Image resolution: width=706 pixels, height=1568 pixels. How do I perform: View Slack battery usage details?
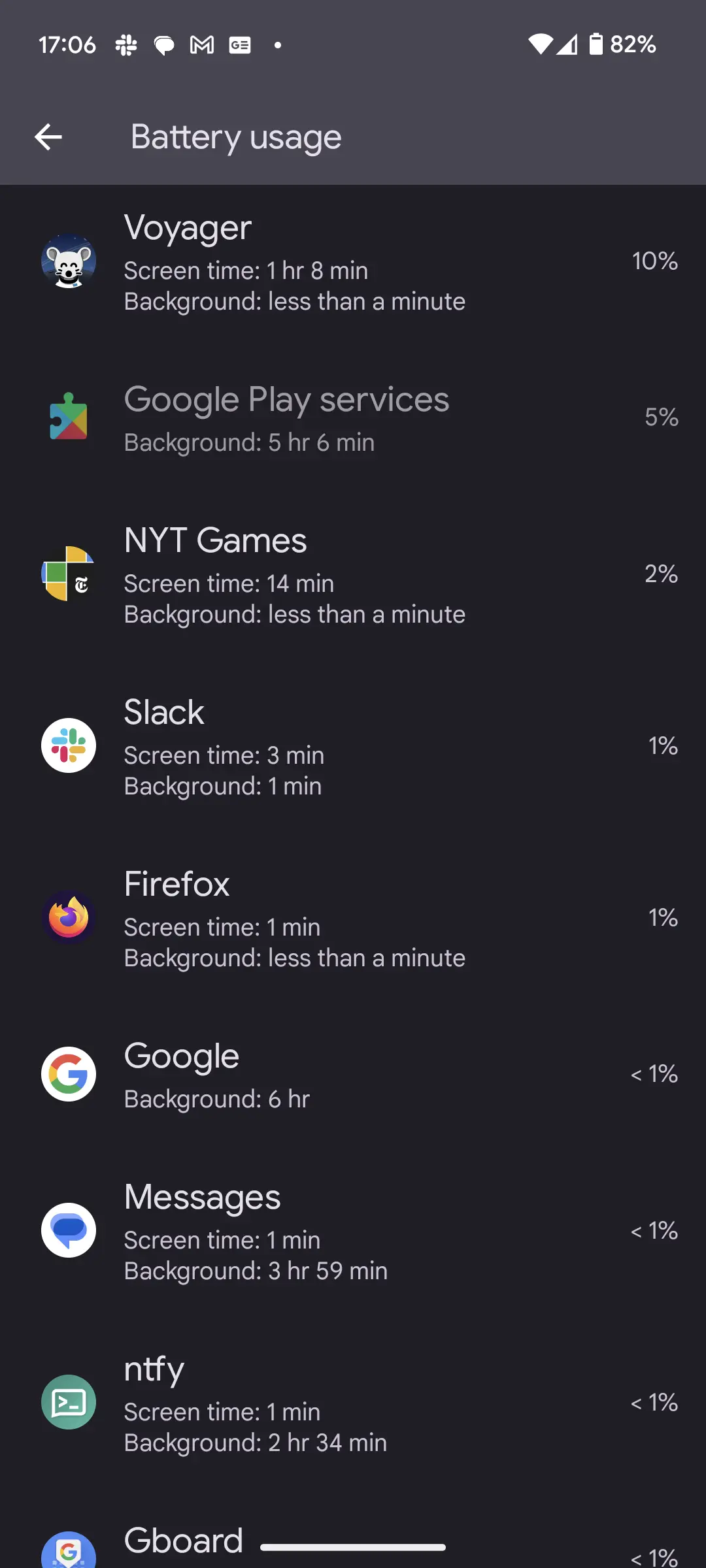pyautogui.click(x=353, y=747)
